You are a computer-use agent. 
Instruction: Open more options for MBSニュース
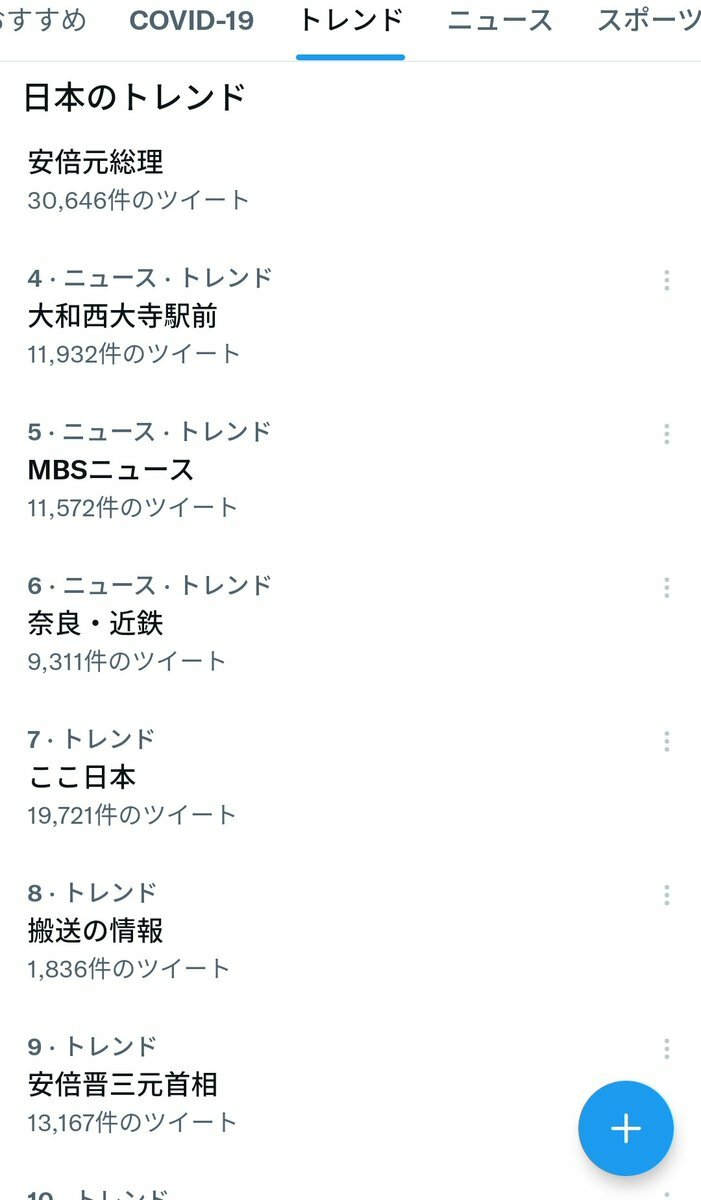coord(666,434)
